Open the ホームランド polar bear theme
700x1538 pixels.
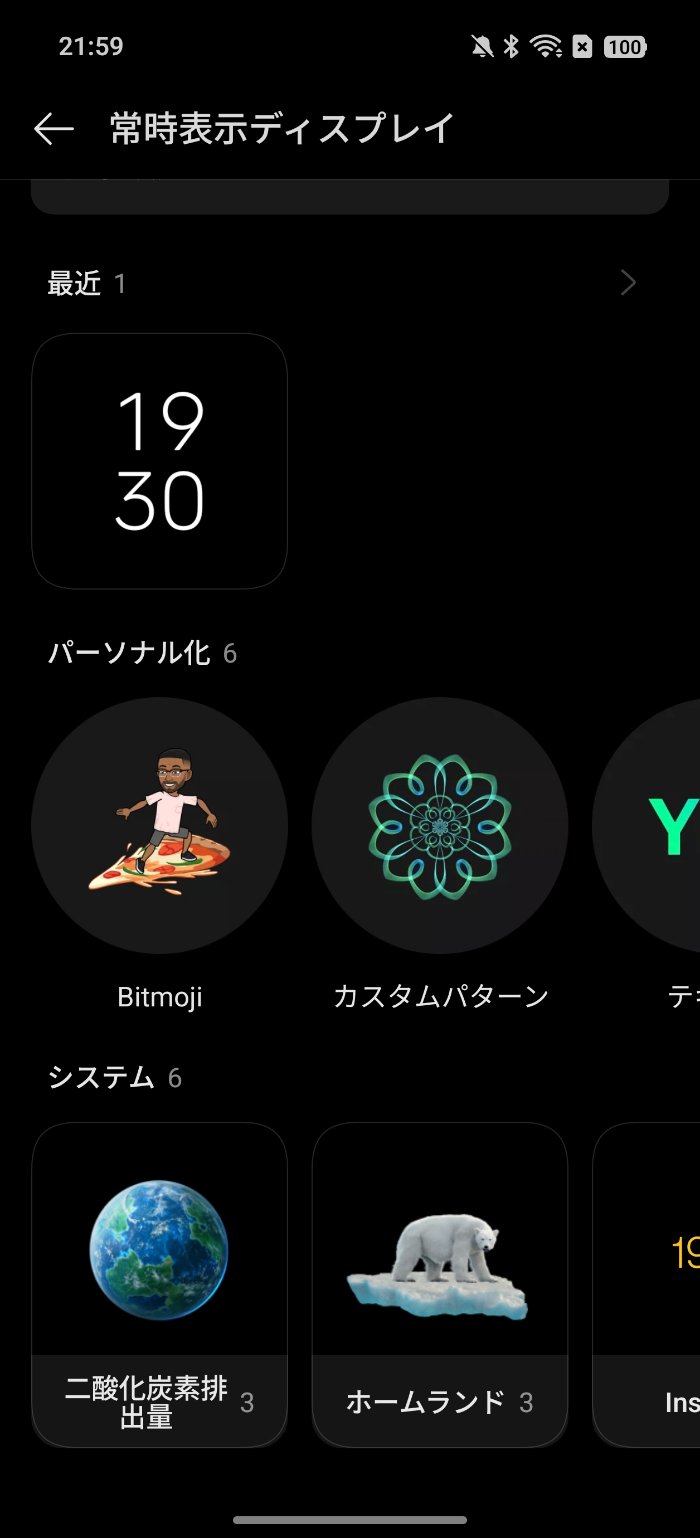click(x=440, y=1283)
